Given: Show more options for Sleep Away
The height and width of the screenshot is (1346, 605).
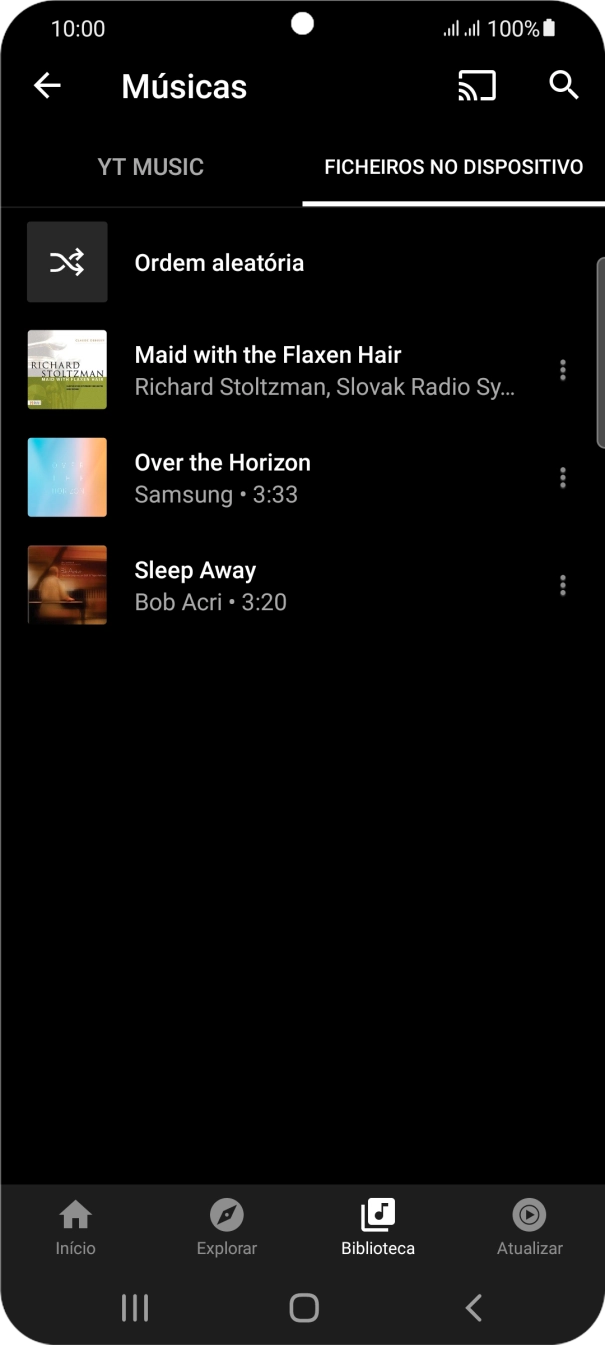Looking at the screenshot, I should [x=563, y=585].
